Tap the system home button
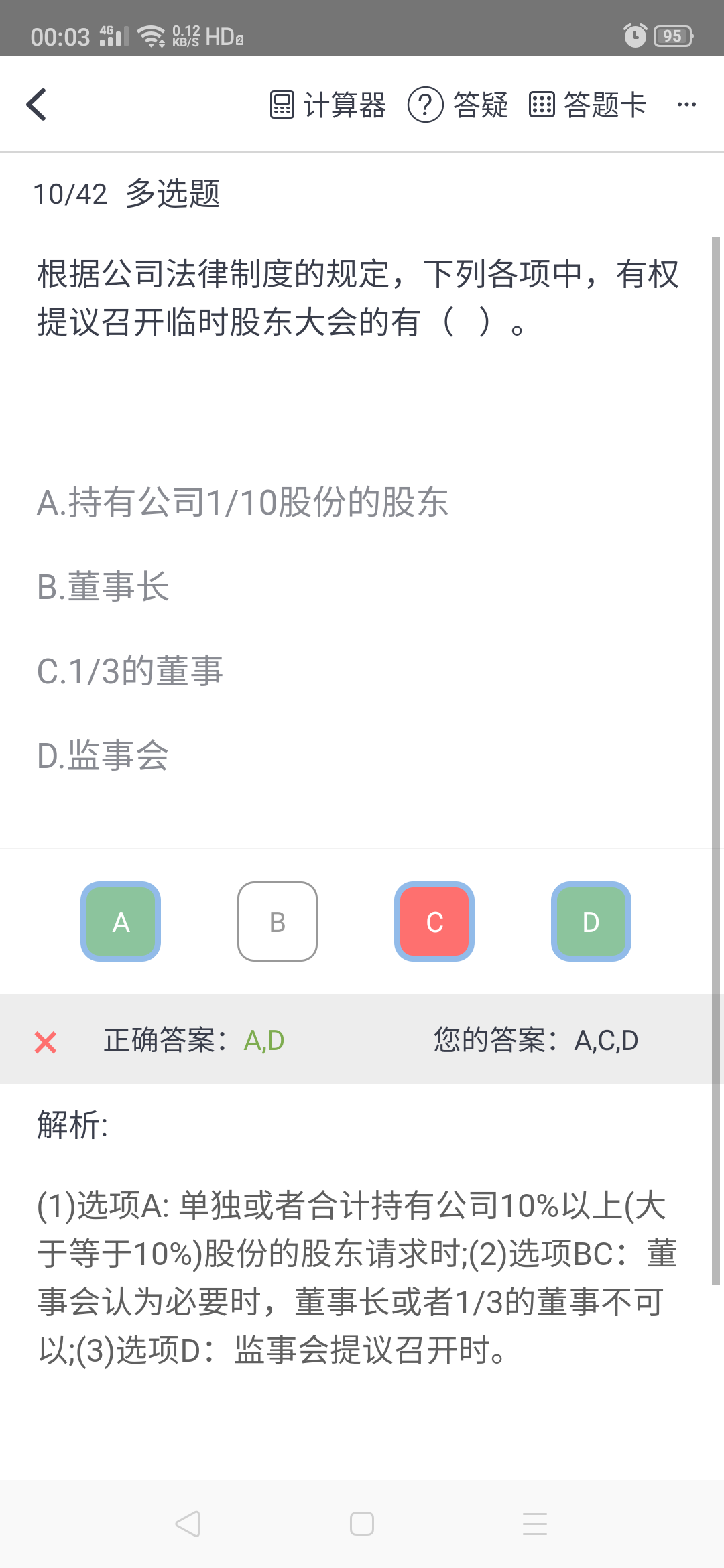The width and height of the screenshot is (724, 1568). pos(362,1524)
